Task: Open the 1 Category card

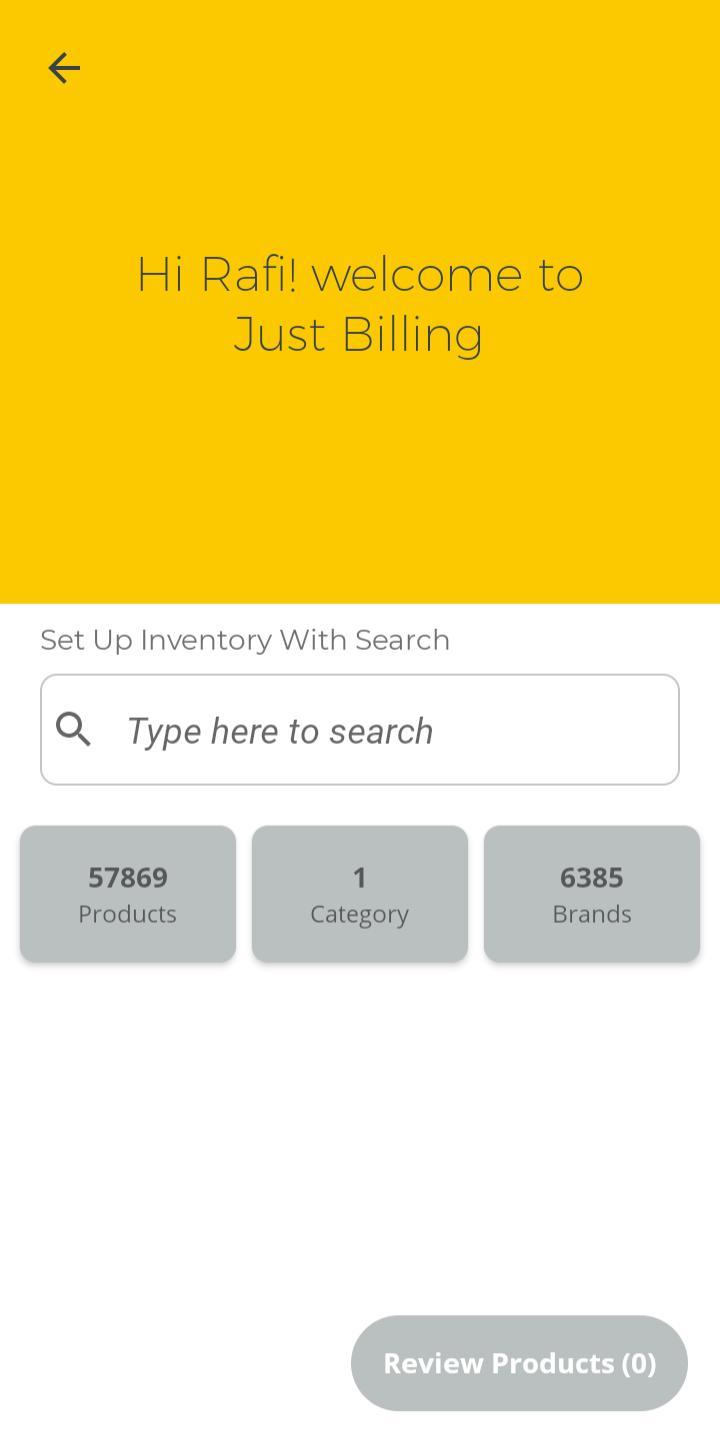Action: pos(360,894)
